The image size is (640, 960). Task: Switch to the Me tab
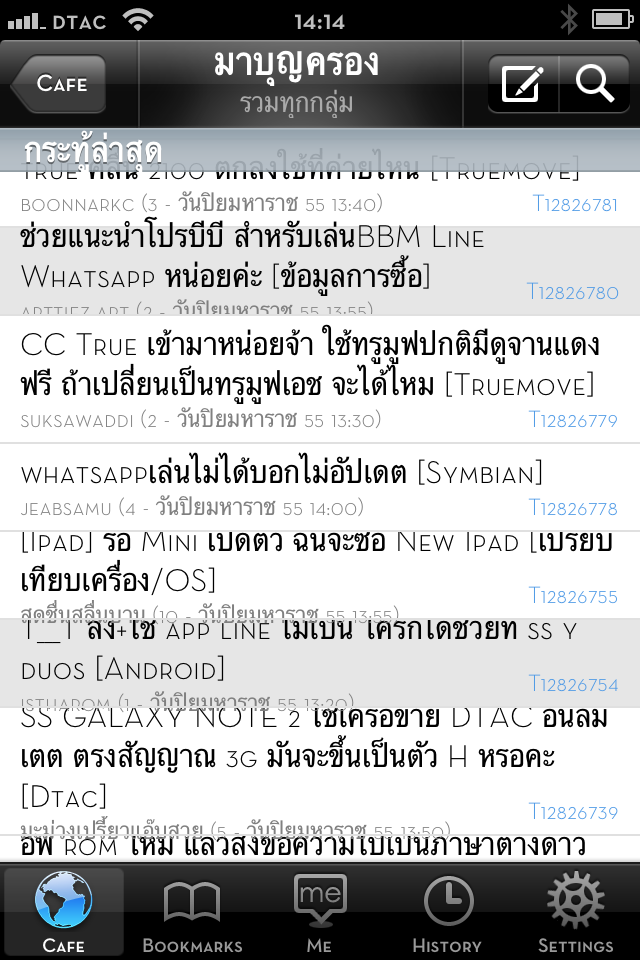point(320,913)
